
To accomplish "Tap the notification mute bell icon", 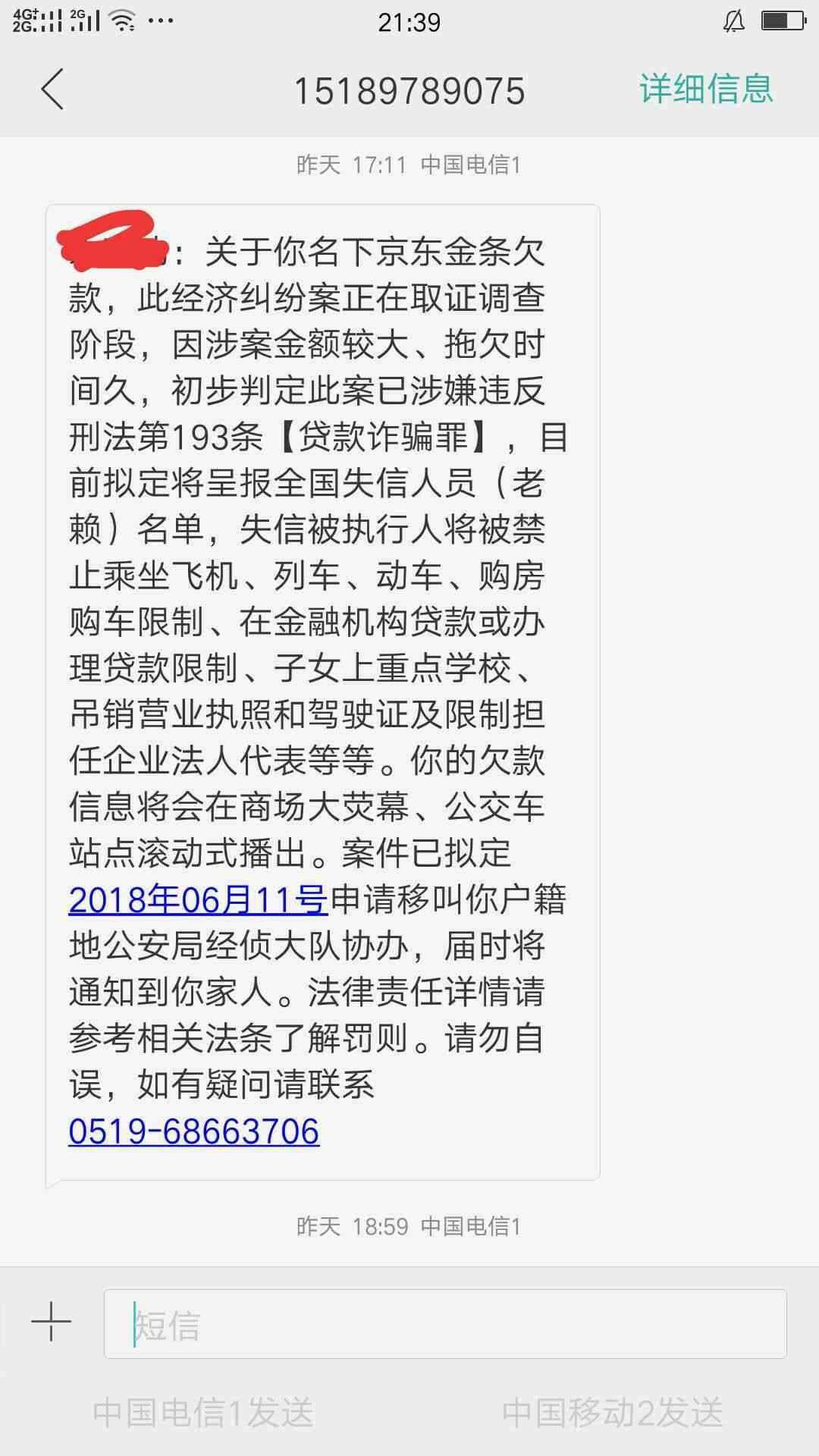I will pyautogui.click(x=733, y=19).
